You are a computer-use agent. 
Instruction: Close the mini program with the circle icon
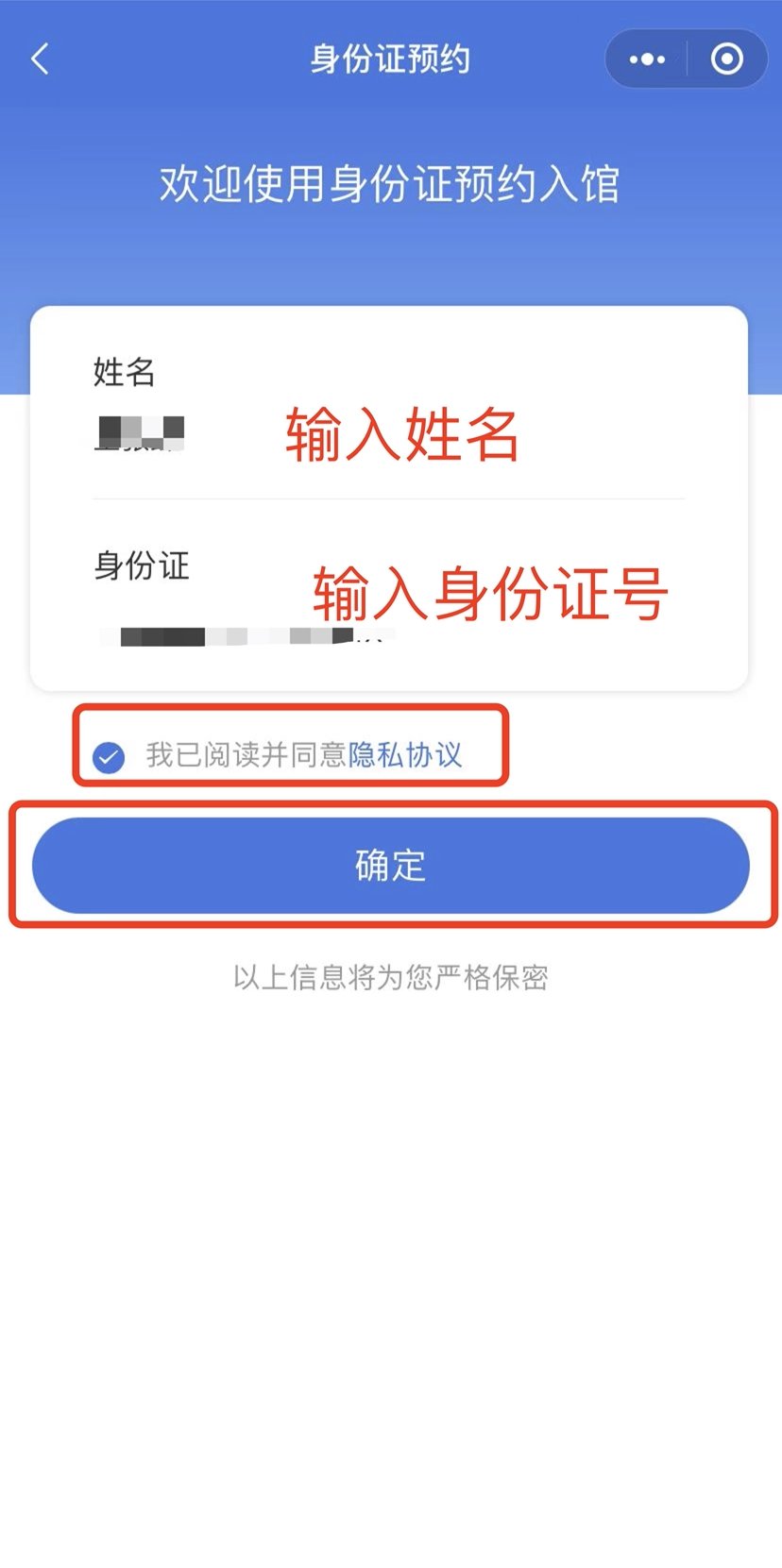(x=726, y=59)
